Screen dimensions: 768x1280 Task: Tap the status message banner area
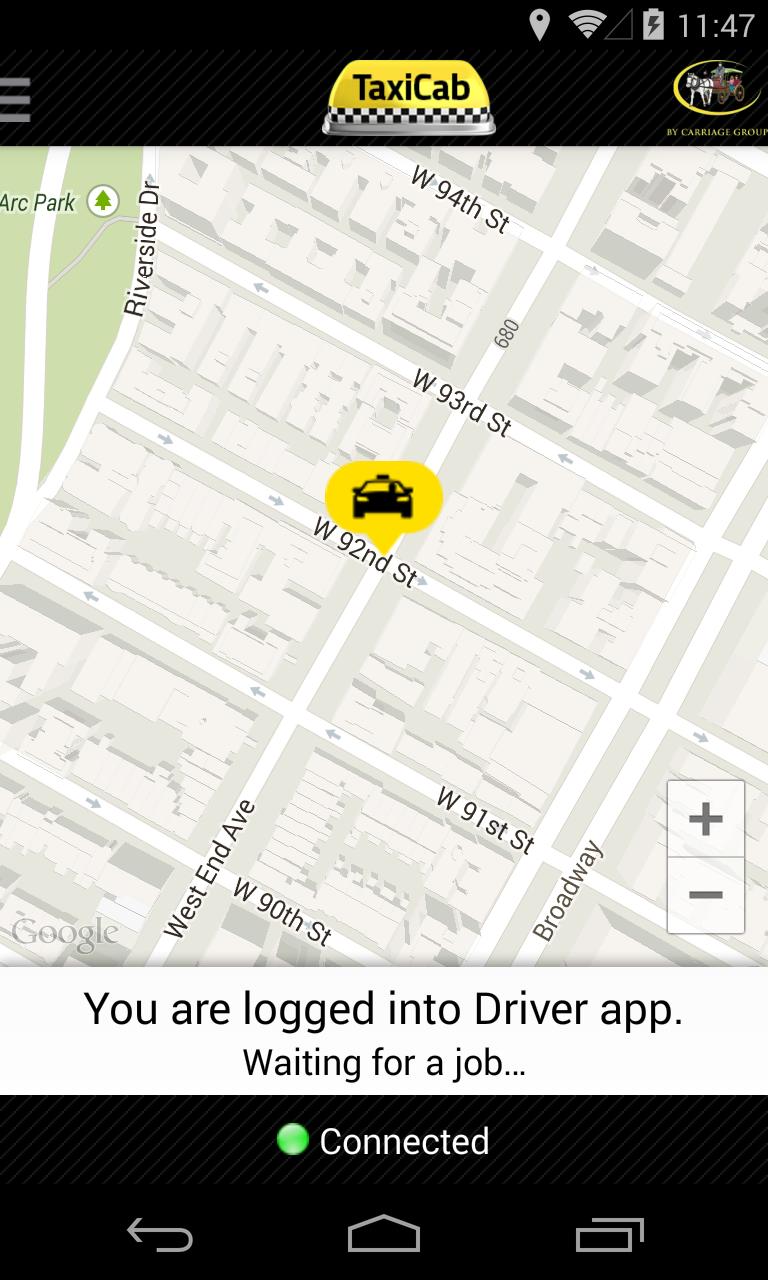pos(384,1030)
